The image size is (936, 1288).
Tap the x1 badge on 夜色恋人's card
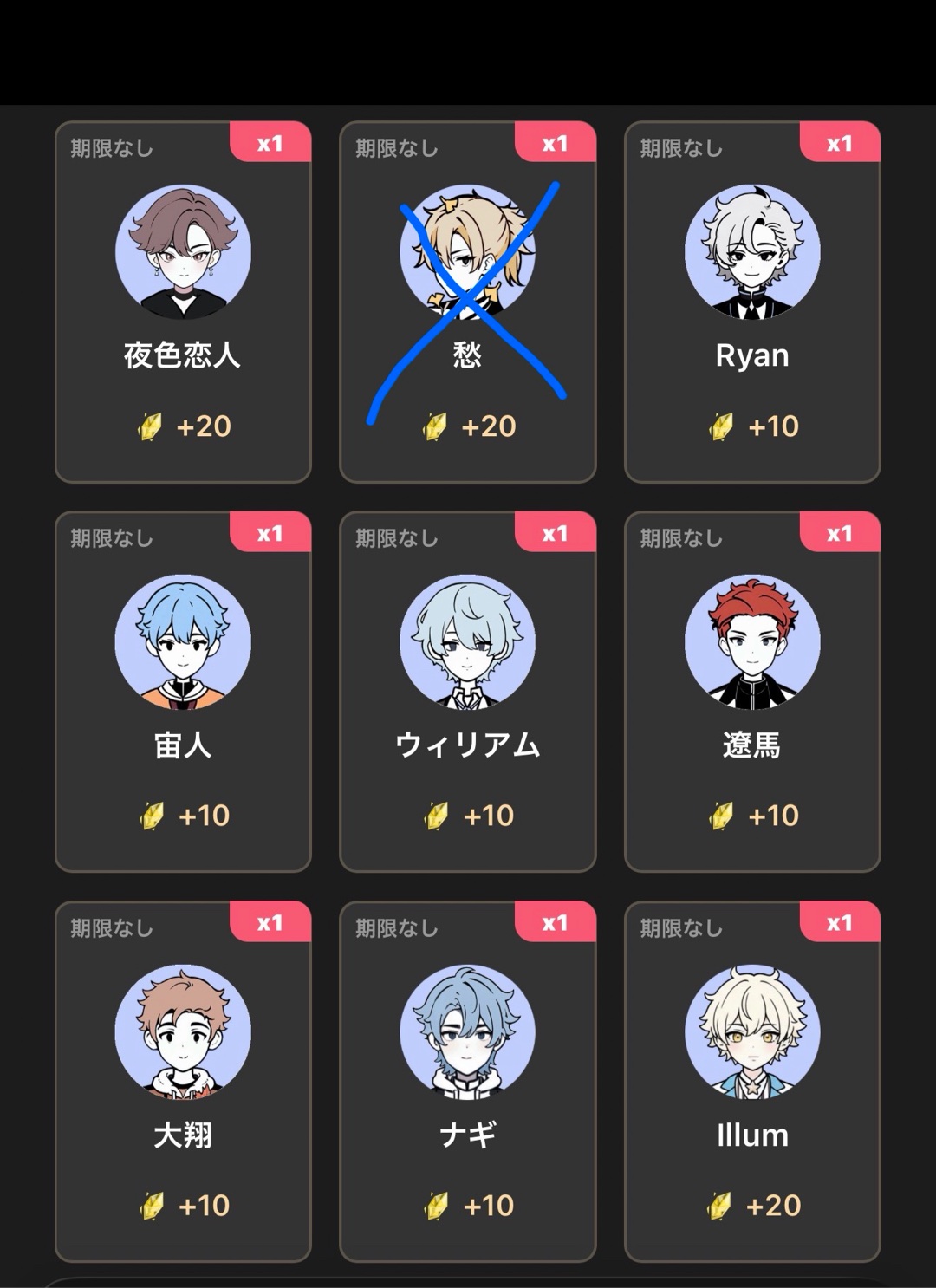271,145
